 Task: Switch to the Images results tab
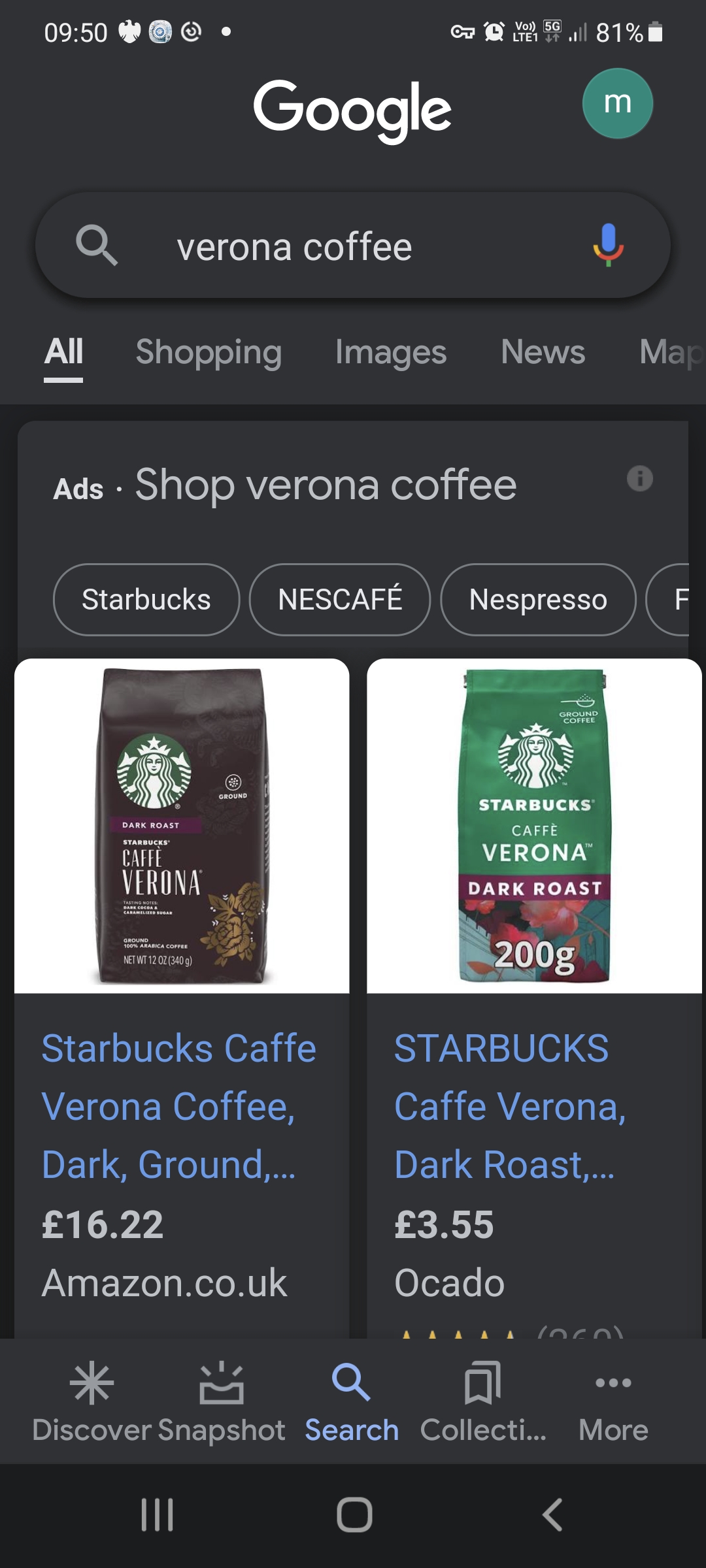[x=390, y=352]
